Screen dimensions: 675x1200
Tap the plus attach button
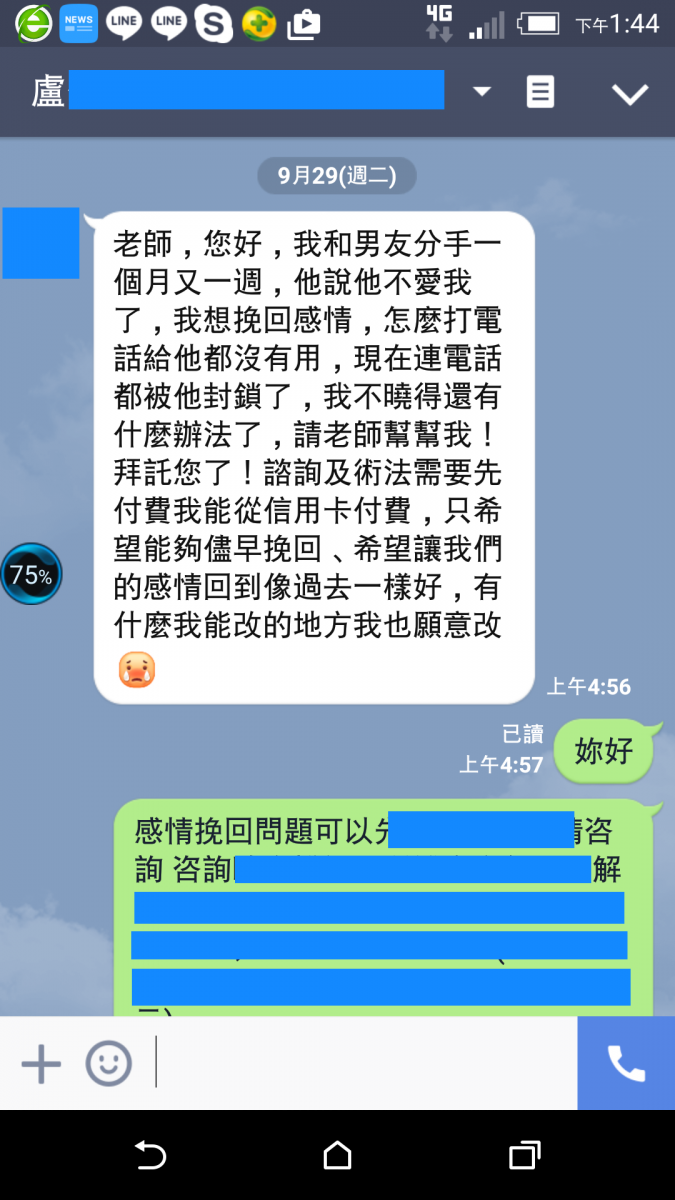coord(41,1064)
